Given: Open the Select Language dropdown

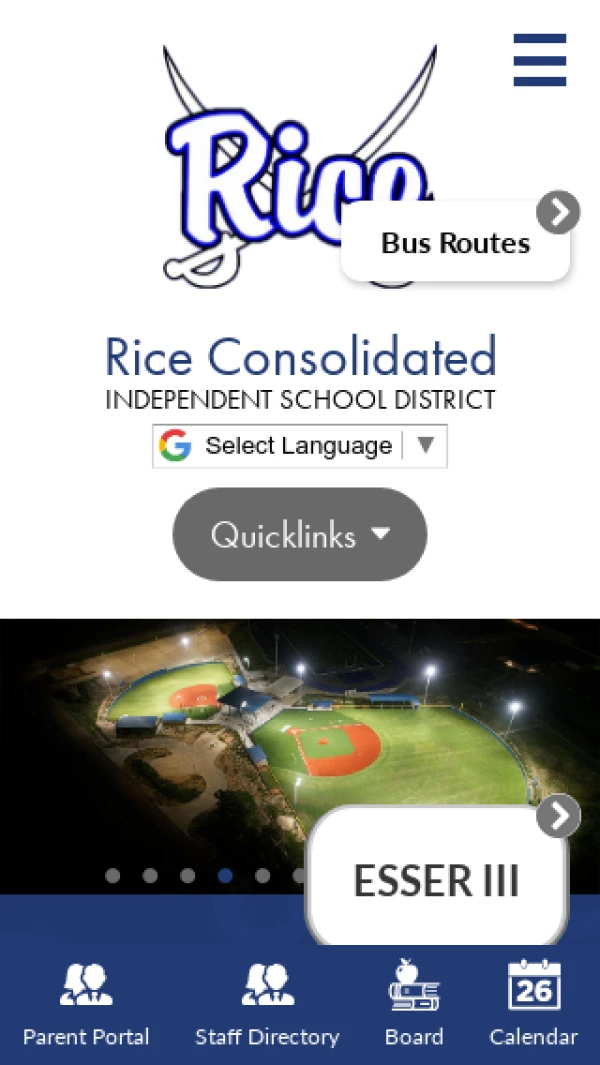Looking at the screenshot, I should [300, 446].
